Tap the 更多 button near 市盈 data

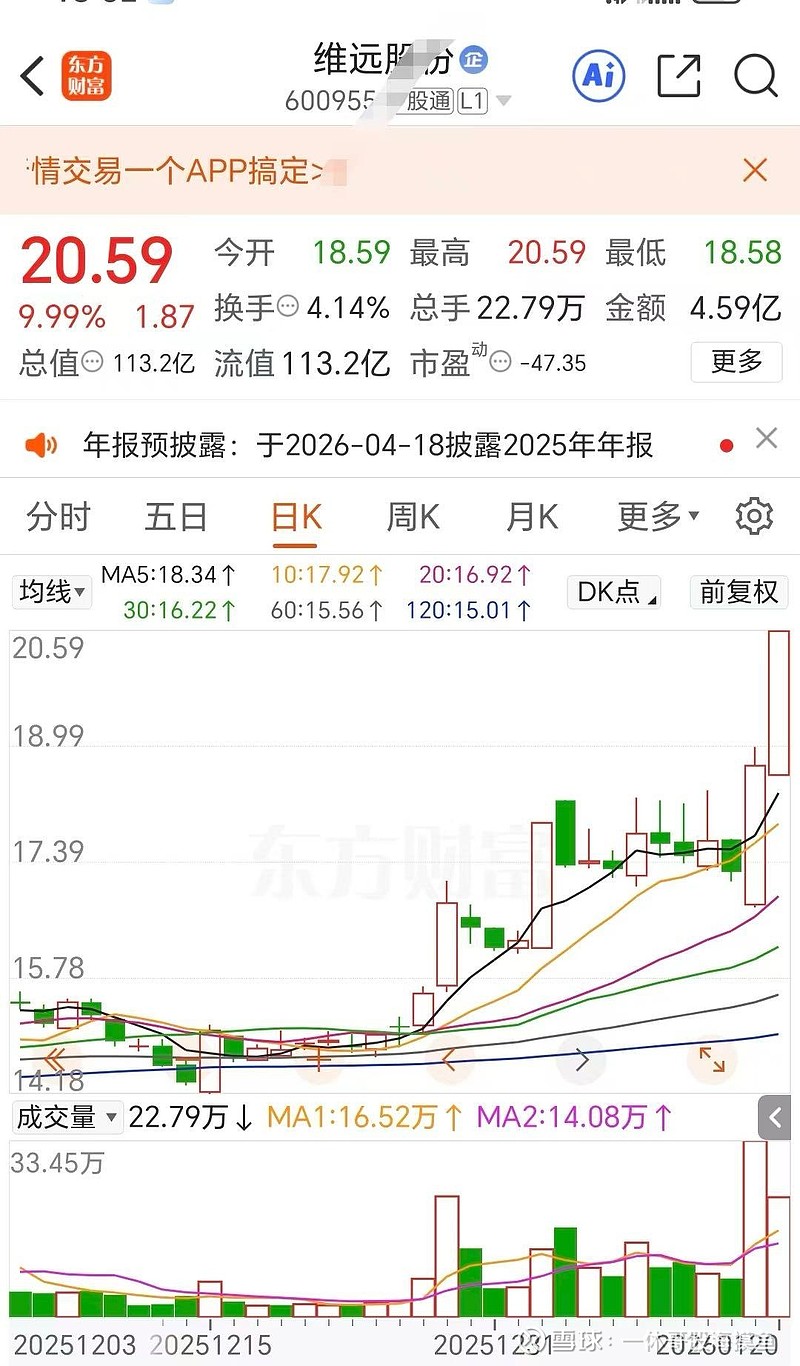pyautogui.click(x=736, y=363)
